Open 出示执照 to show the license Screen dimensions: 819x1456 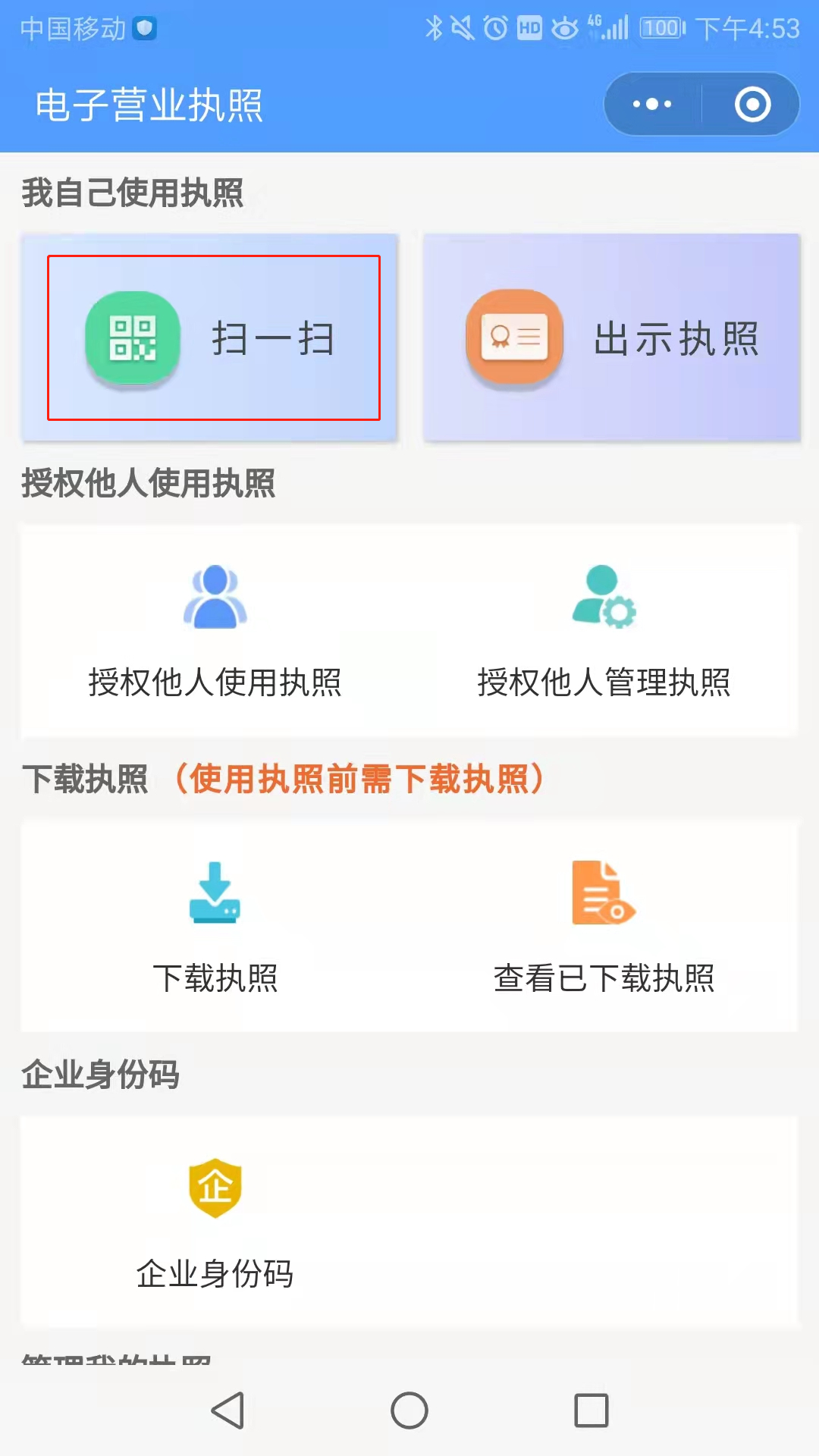(612, 337)
